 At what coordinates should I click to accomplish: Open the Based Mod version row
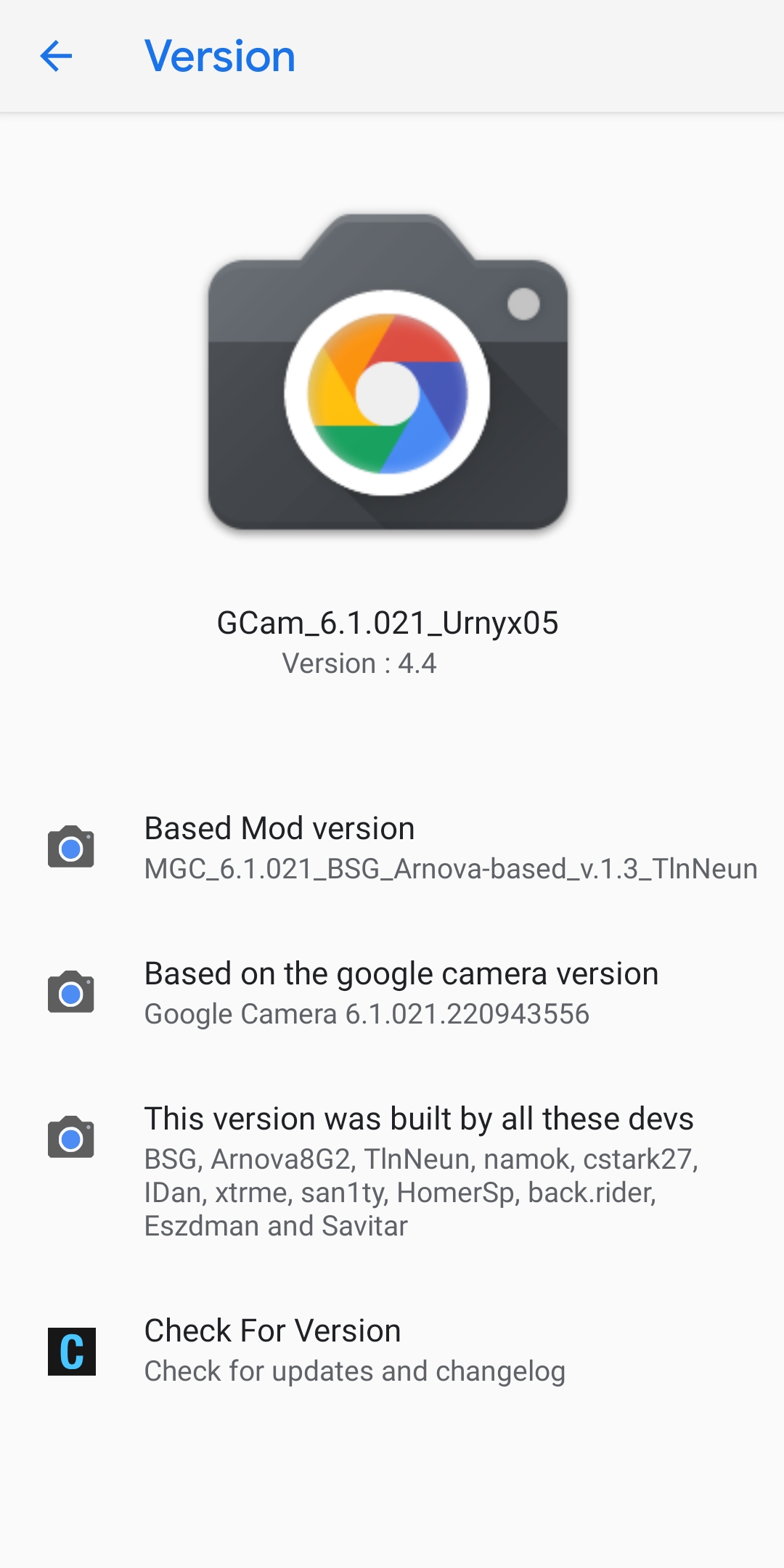point(392,847)
